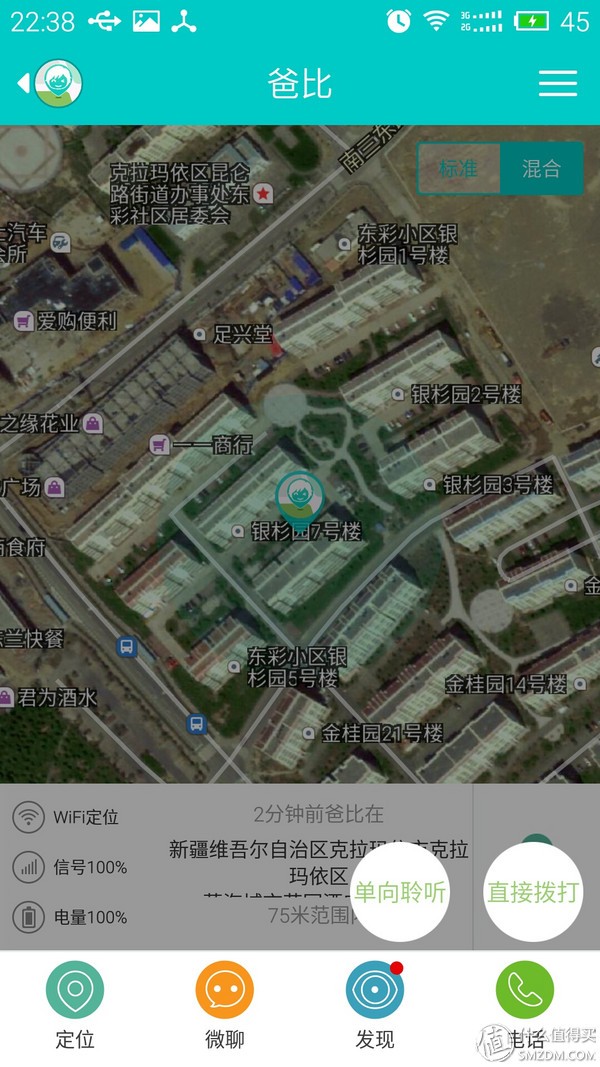600x1067 pixels.
Task: Switch map to 混合 view
Action: (541, 168)
